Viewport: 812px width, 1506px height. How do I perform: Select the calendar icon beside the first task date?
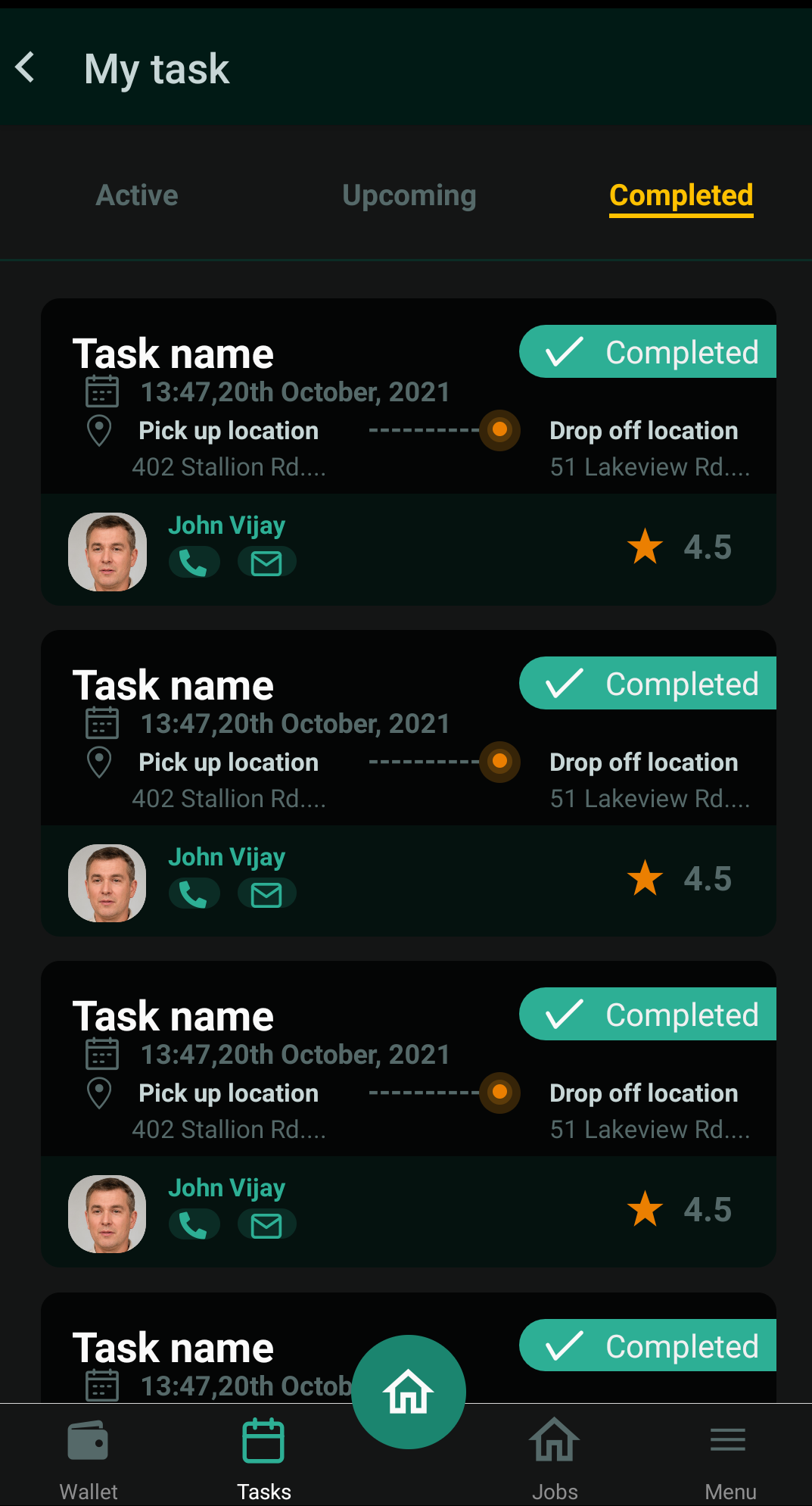[101, 391]
